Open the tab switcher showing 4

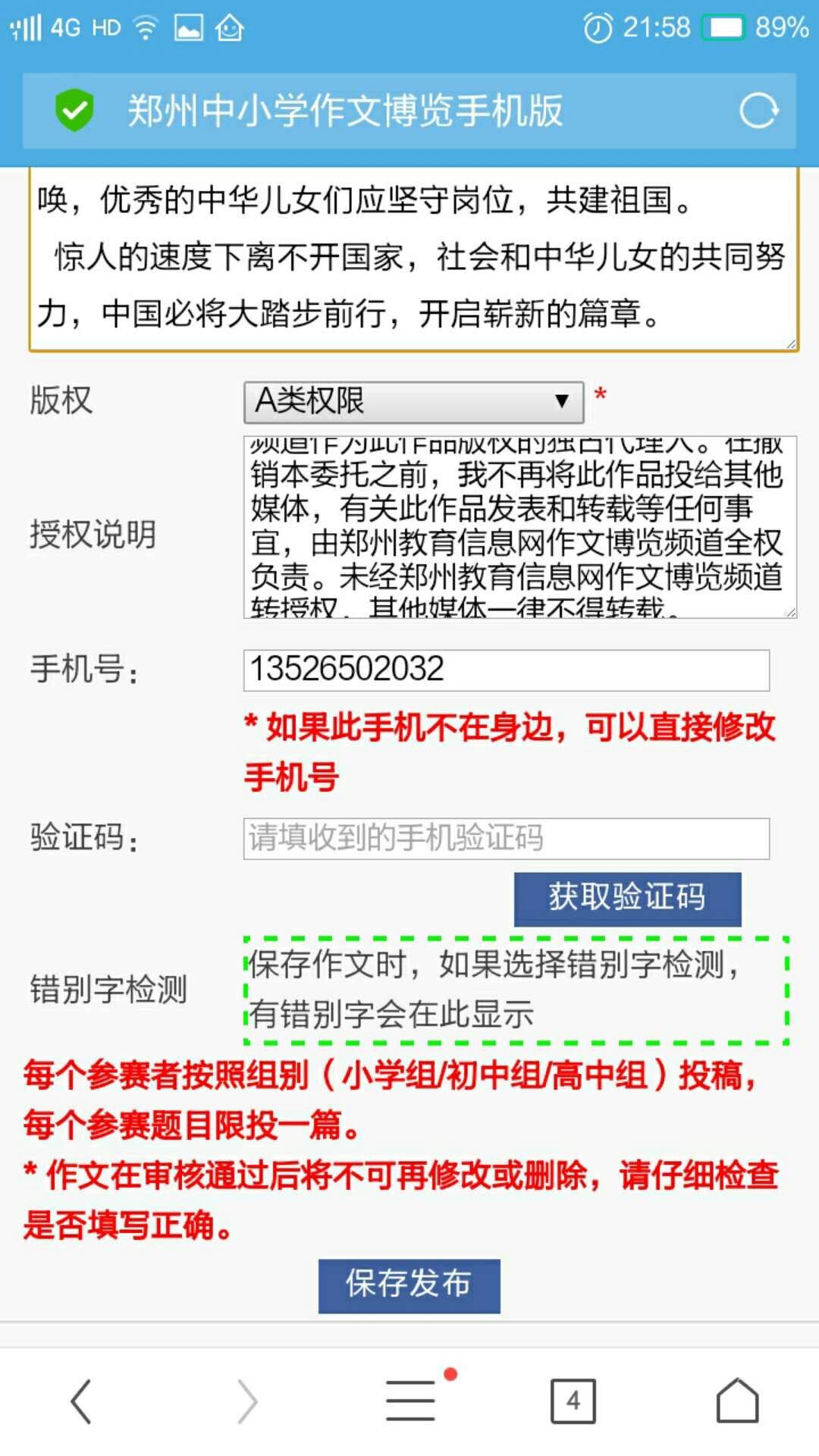(x=573, y=1401)
